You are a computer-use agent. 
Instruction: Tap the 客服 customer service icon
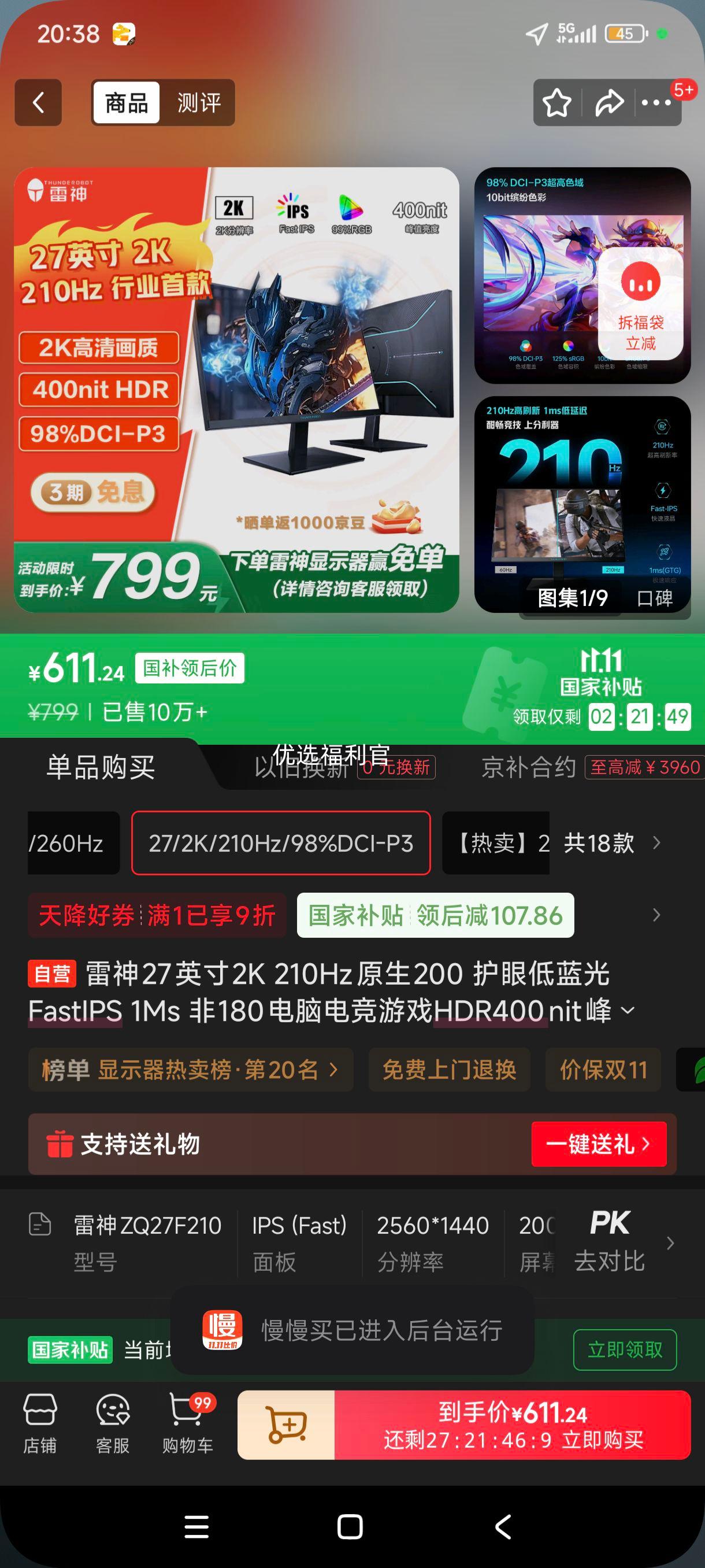(113, 1421)
